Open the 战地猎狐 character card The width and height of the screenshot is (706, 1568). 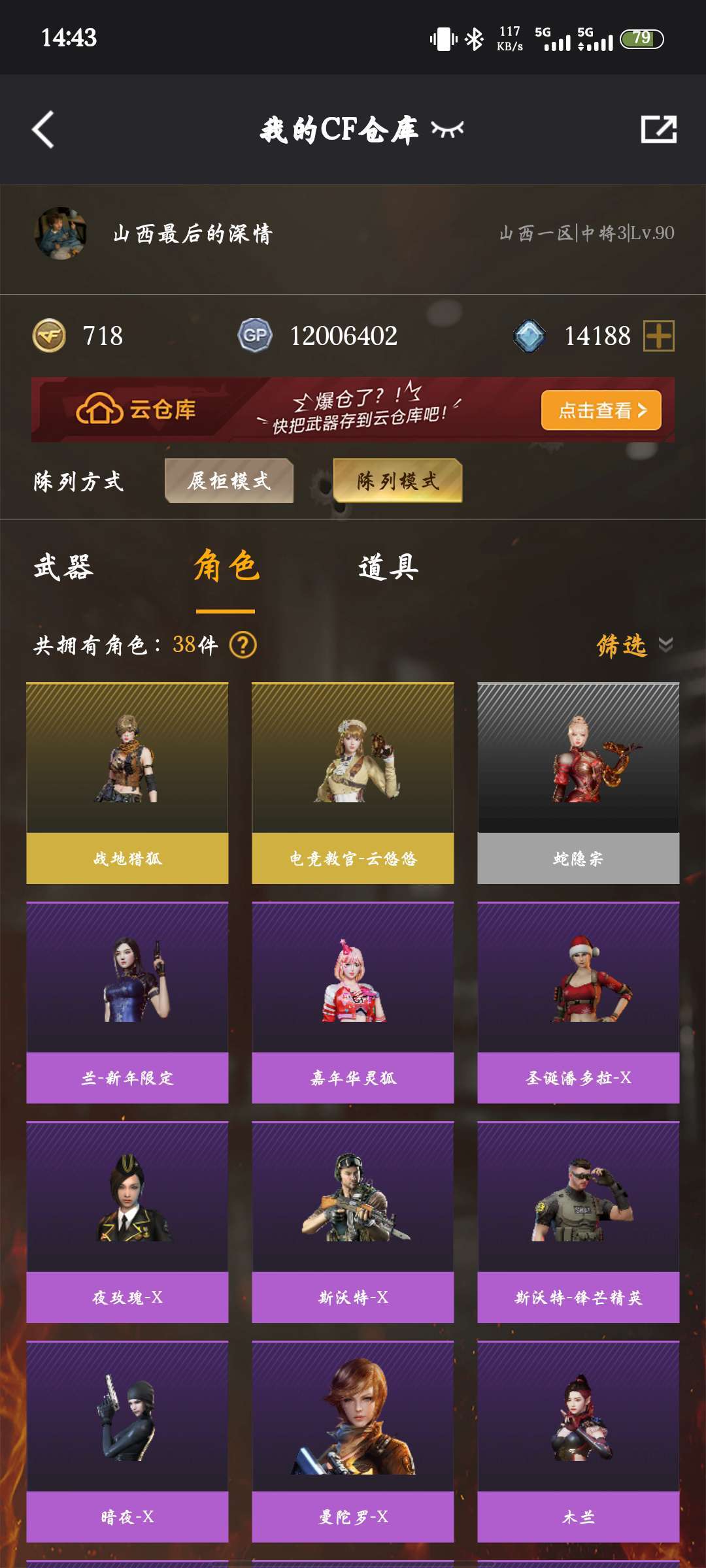click(127, 783)
